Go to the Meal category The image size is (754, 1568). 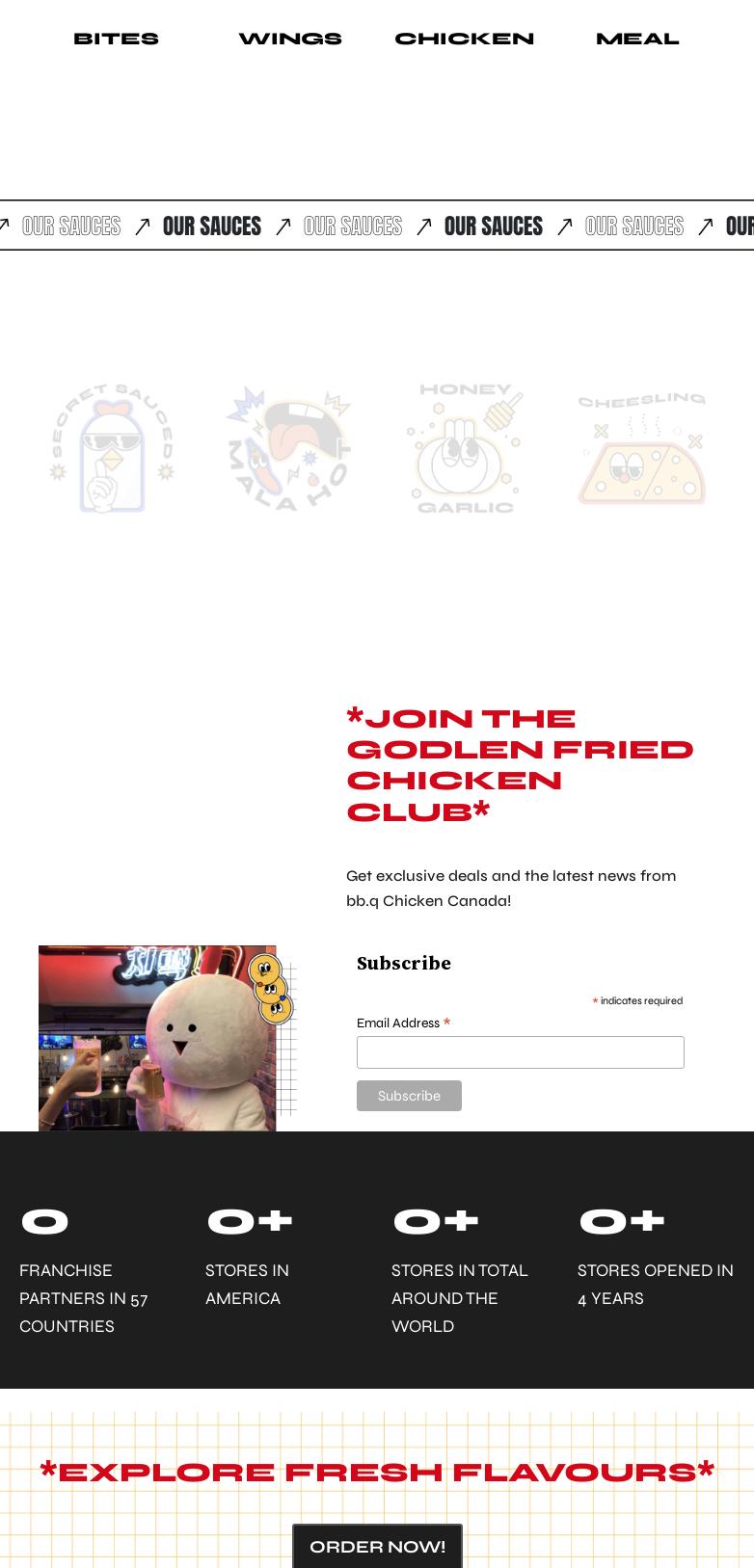637,39
